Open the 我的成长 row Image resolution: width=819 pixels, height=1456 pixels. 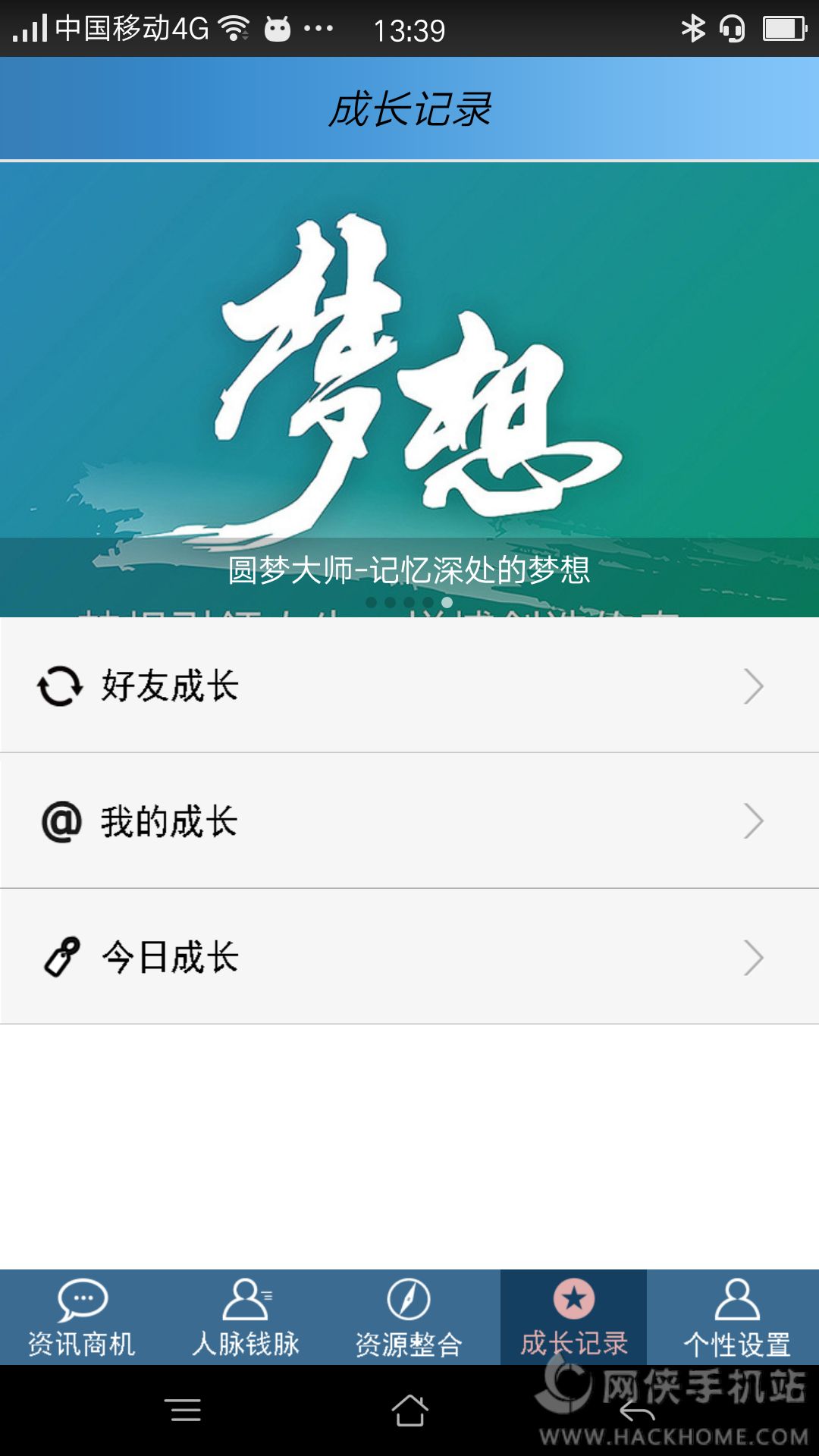409,821
